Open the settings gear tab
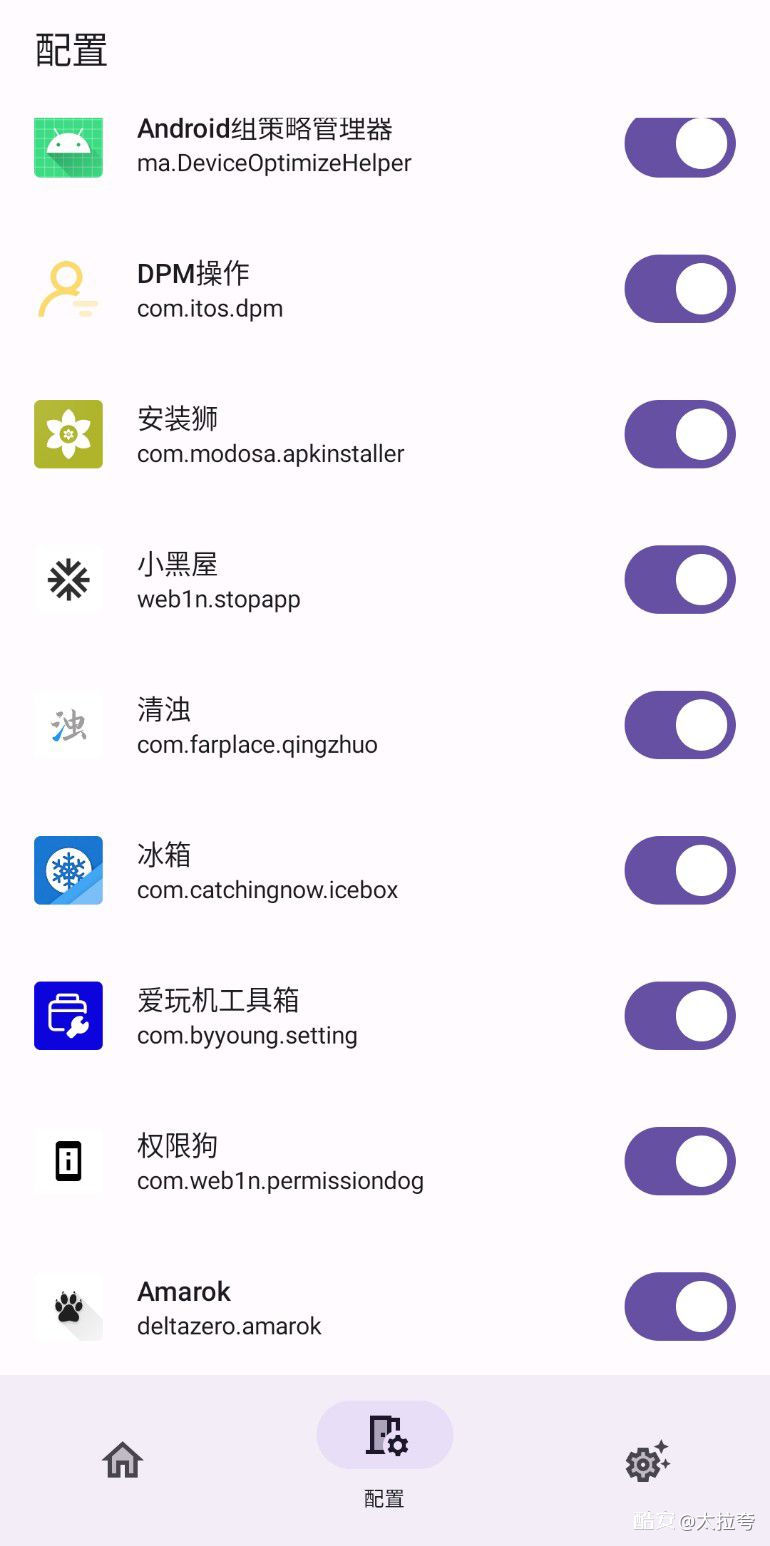This screenshot has width=770, height=1546. click(647, 1462)
